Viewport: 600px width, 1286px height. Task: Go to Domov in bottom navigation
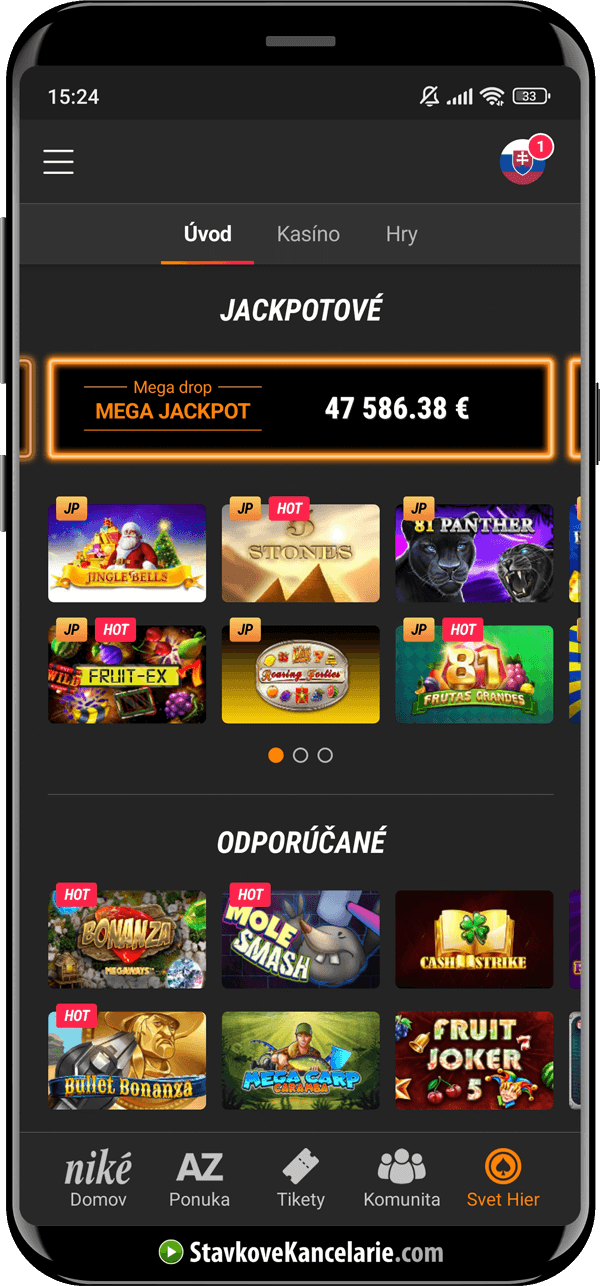tap(98, 1178)
